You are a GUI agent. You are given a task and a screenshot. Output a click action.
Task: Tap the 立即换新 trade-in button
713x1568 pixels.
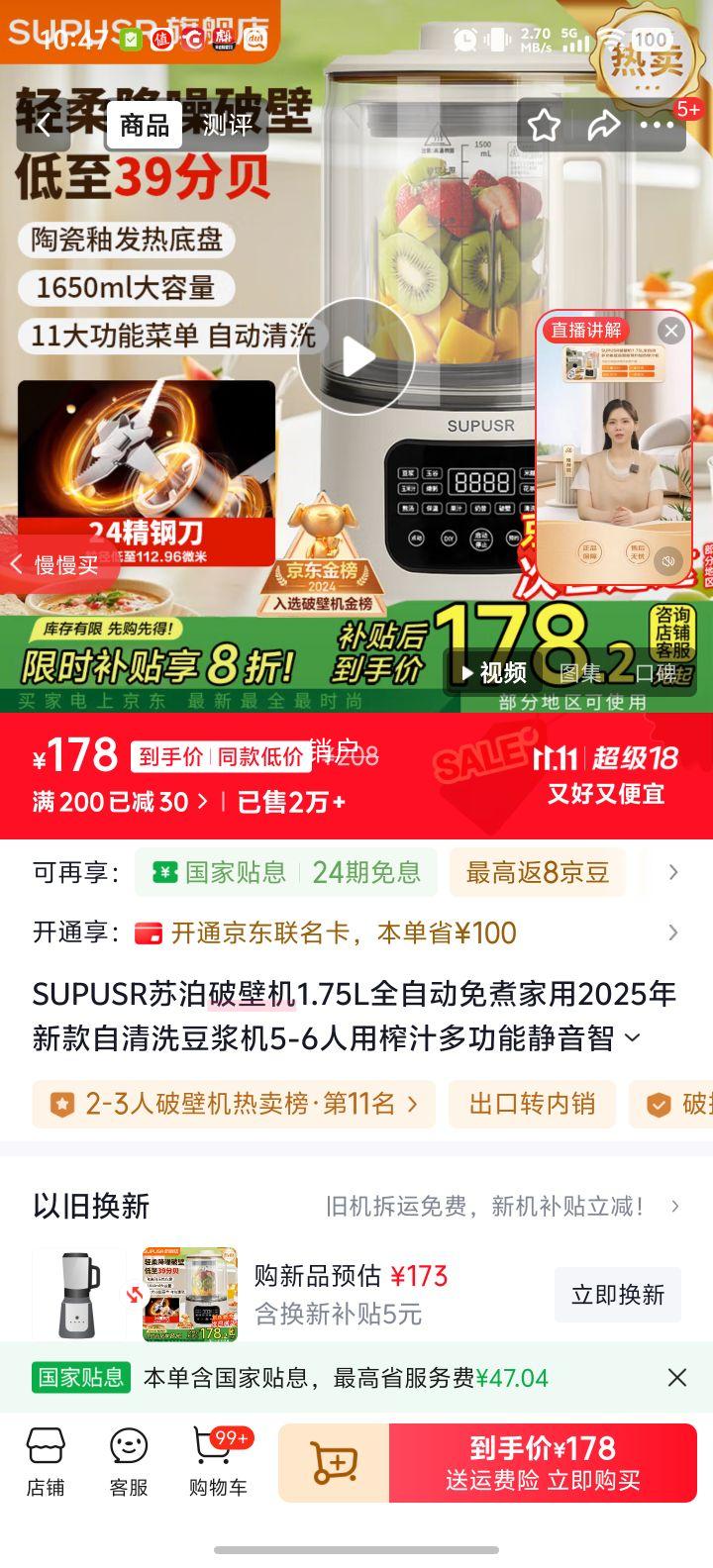(617, 1294)
